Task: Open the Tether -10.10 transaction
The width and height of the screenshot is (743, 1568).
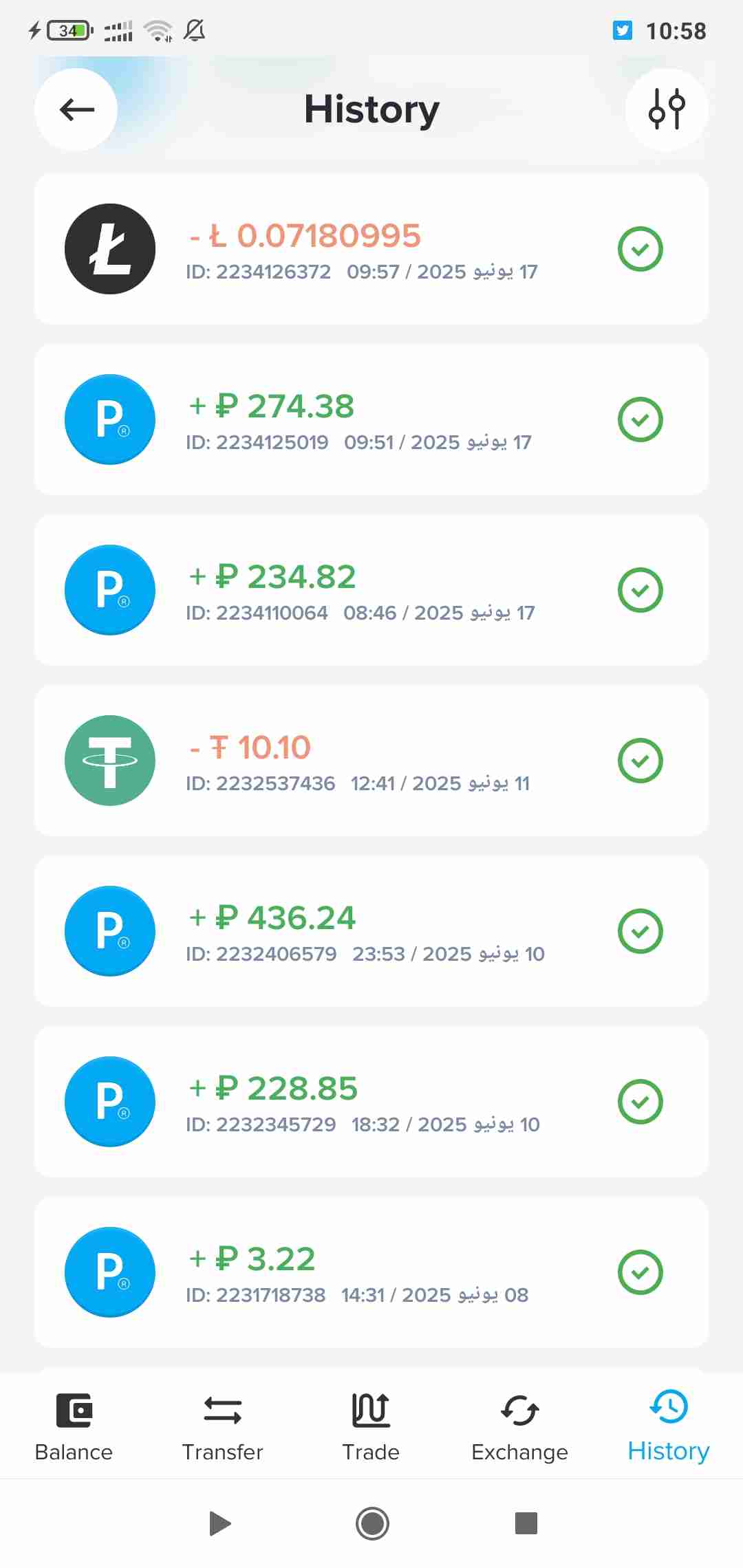Action: 371,761
